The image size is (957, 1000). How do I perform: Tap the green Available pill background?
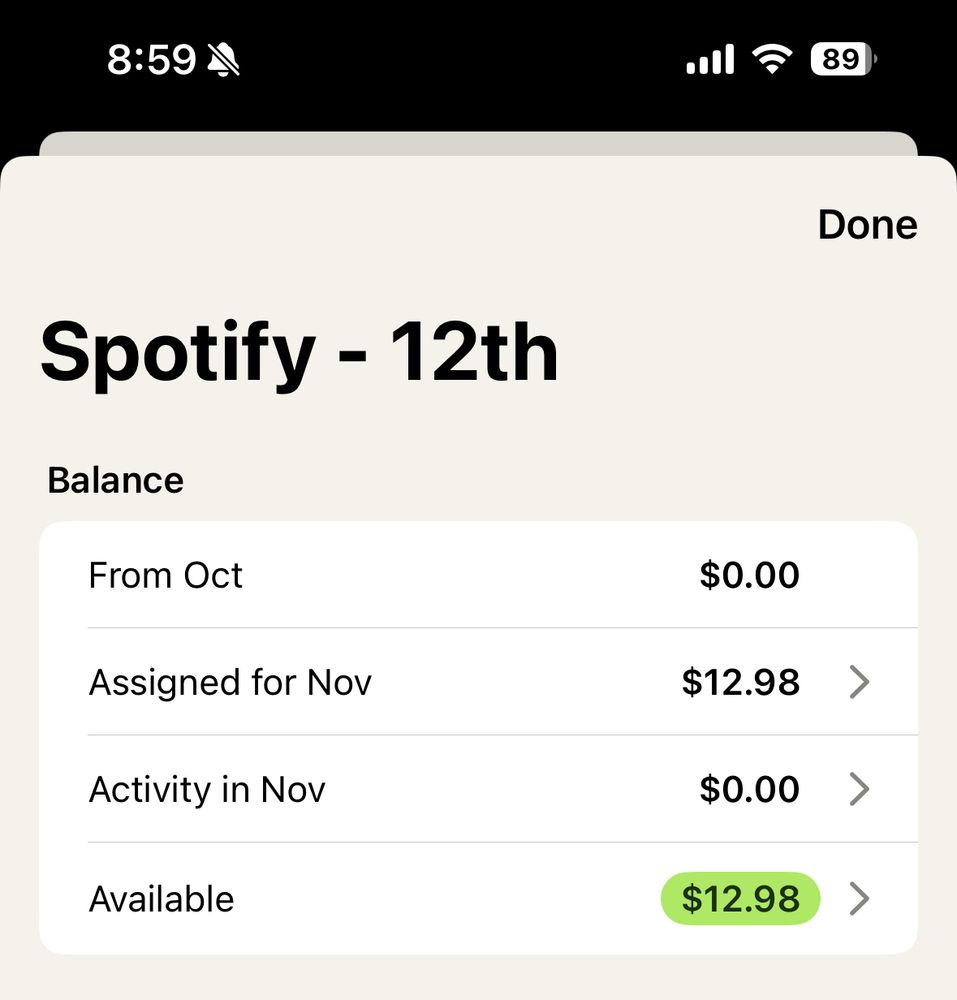pyautogui.click(x=740, y=899)
